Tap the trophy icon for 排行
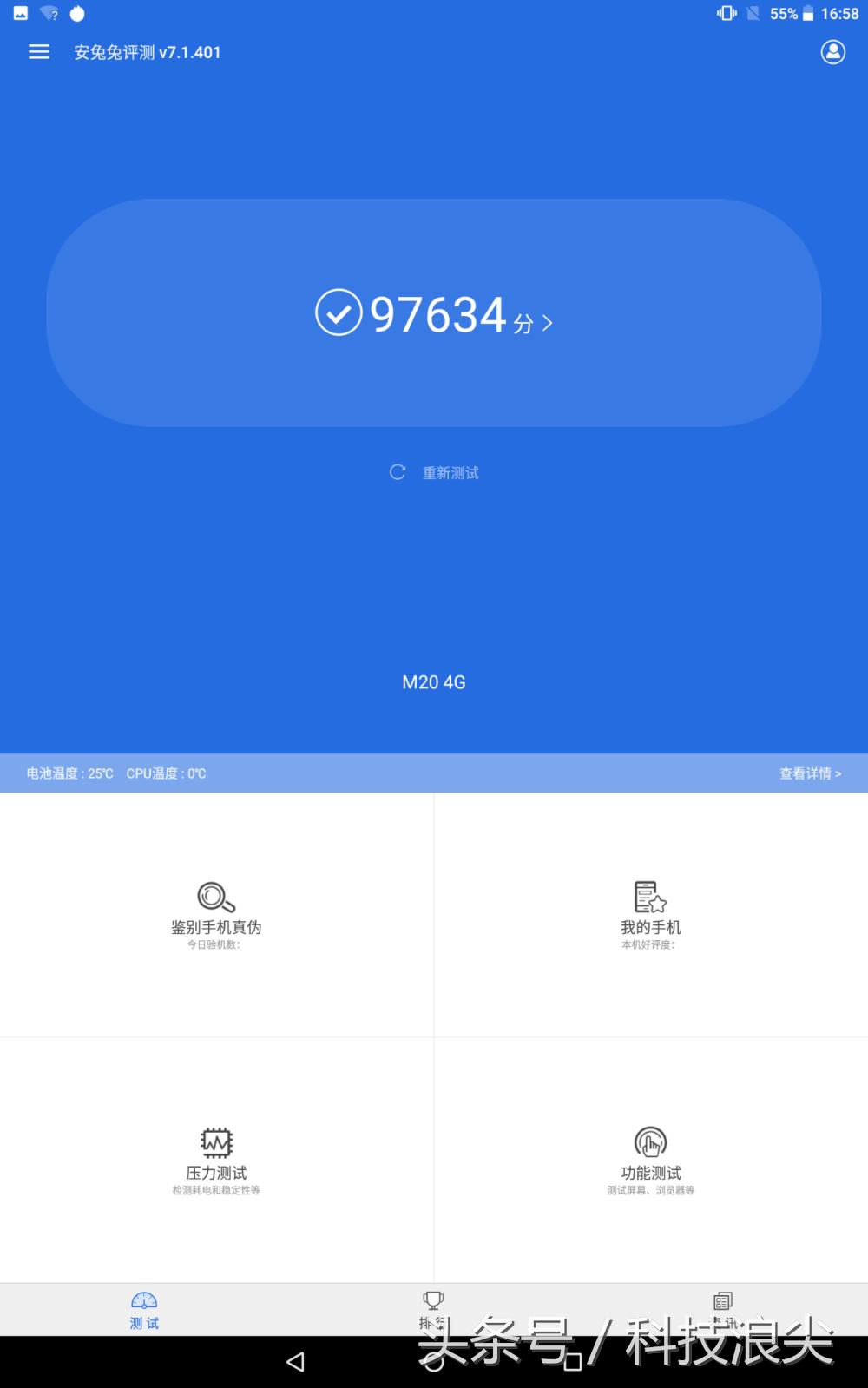Viewport: 868px width, 1388px height. point(433,1299)
